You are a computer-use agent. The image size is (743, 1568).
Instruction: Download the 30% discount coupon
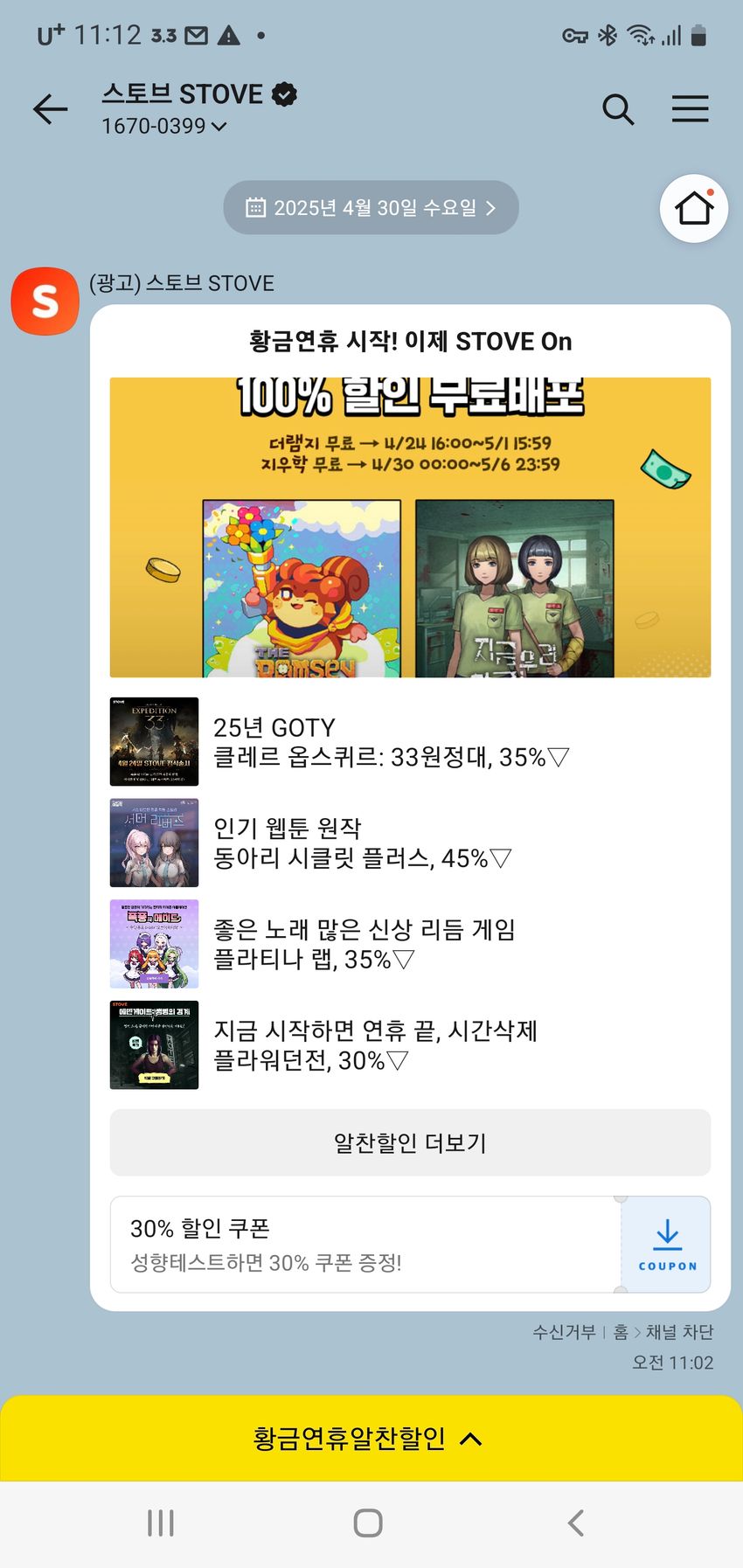click(667, 1245)
